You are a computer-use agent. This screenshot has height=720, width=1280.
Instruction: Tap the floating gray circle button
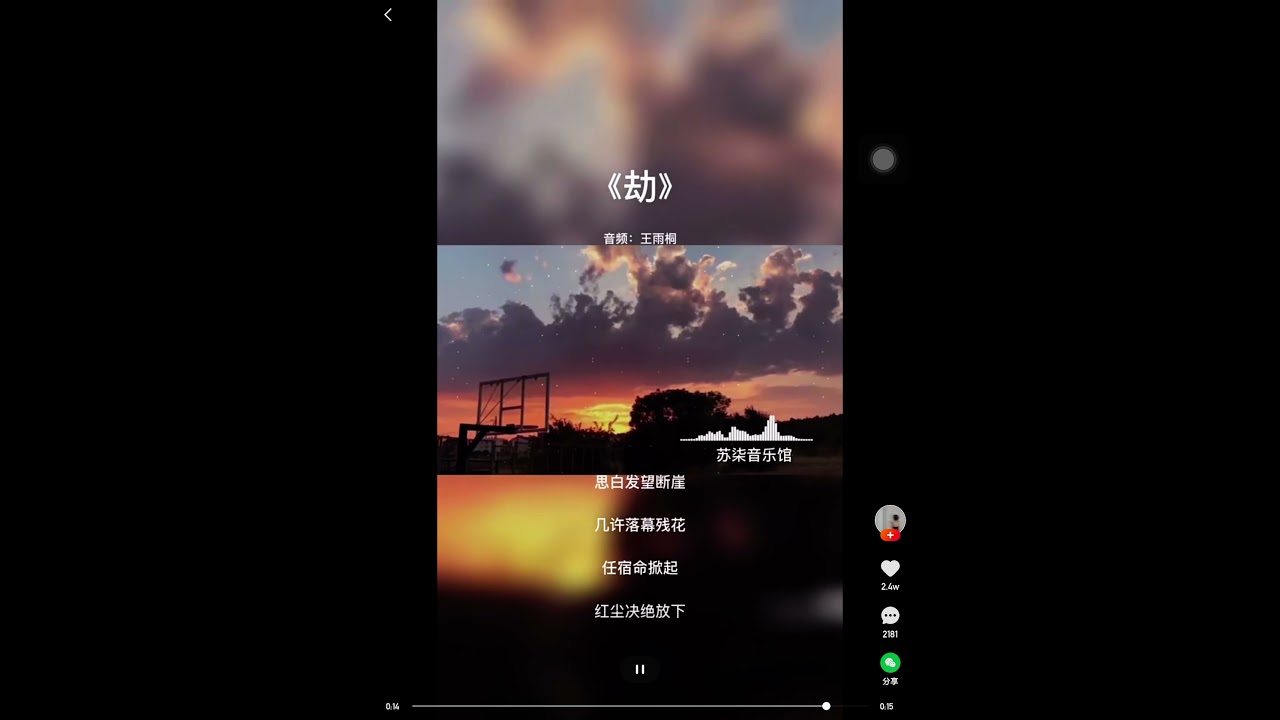click(x=883, y=160)
